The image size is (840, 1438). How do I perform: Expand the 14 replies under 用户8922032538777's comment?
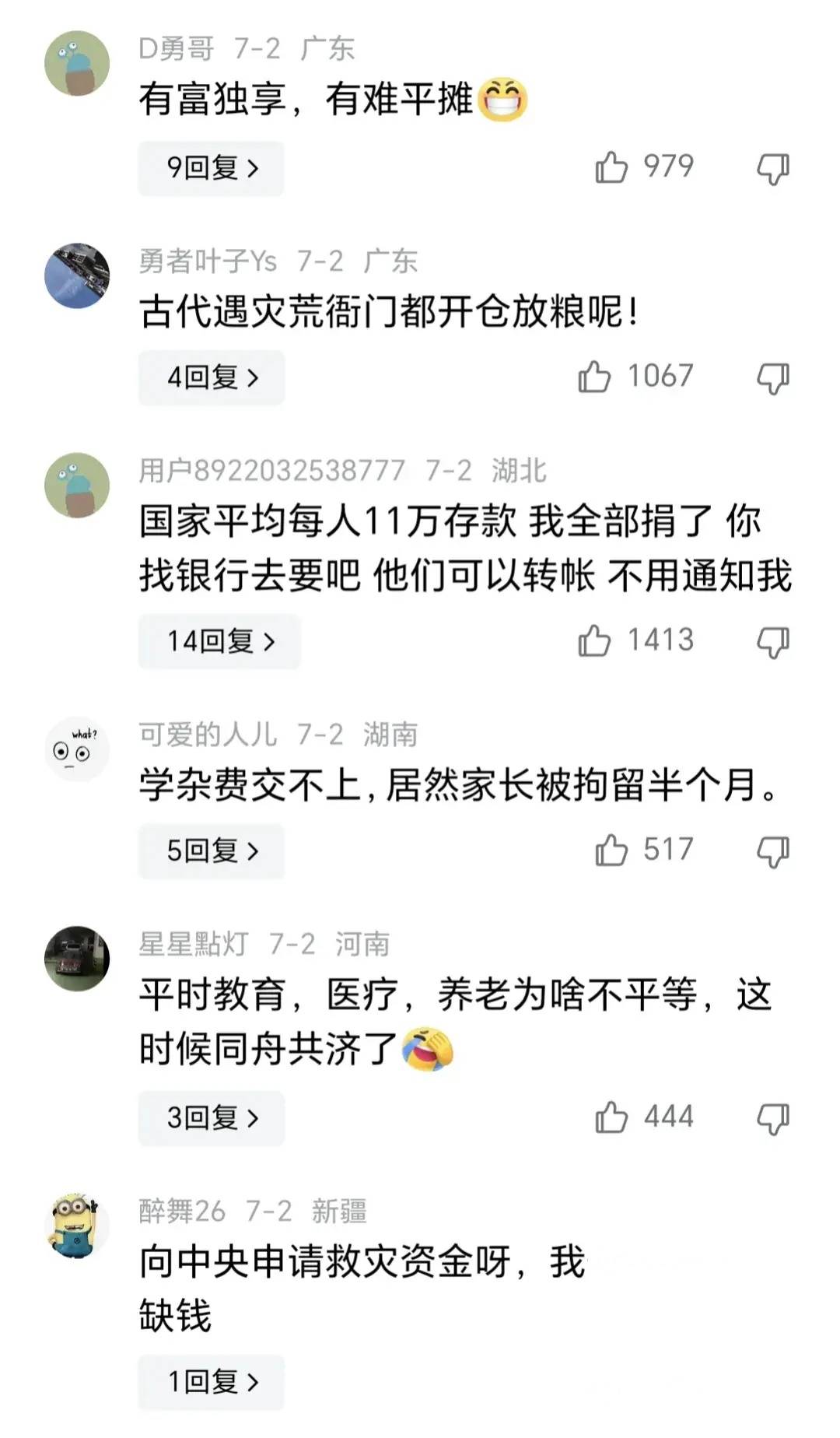(x=219, y=641)
